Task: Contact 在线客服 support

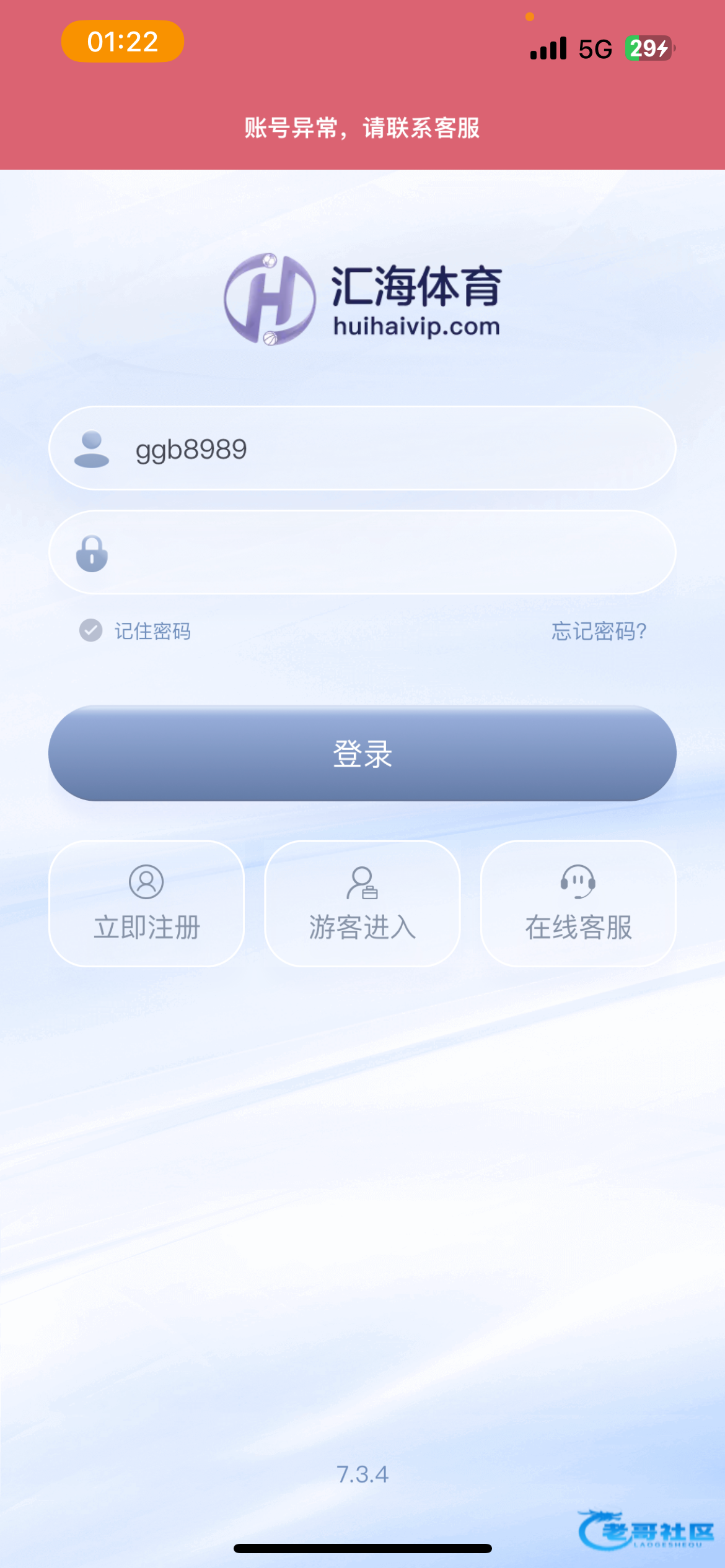Action: (x=578, y=904)
